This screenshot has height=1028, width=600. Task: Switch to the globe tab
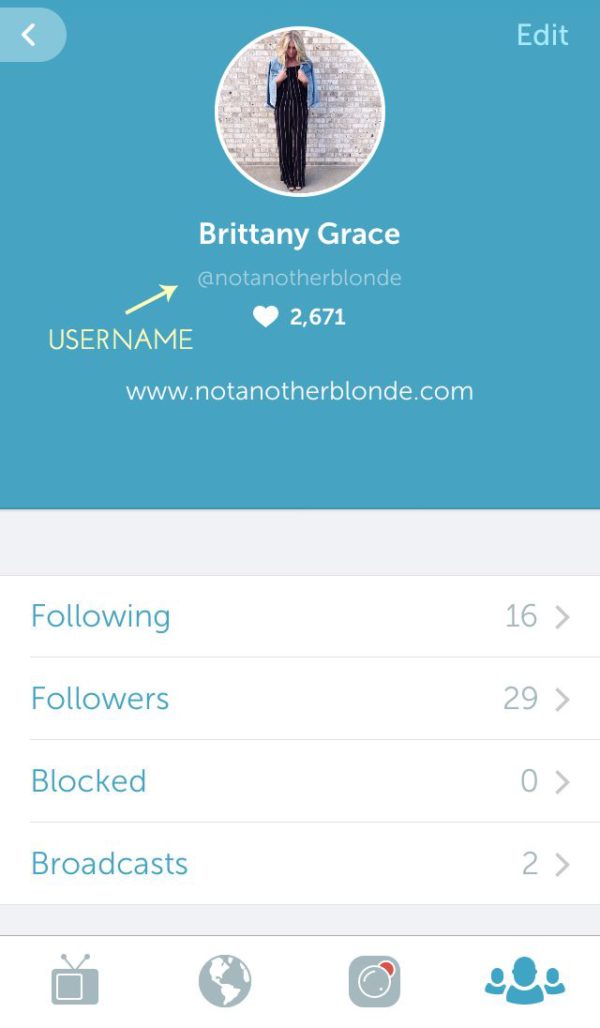point(225,981)
